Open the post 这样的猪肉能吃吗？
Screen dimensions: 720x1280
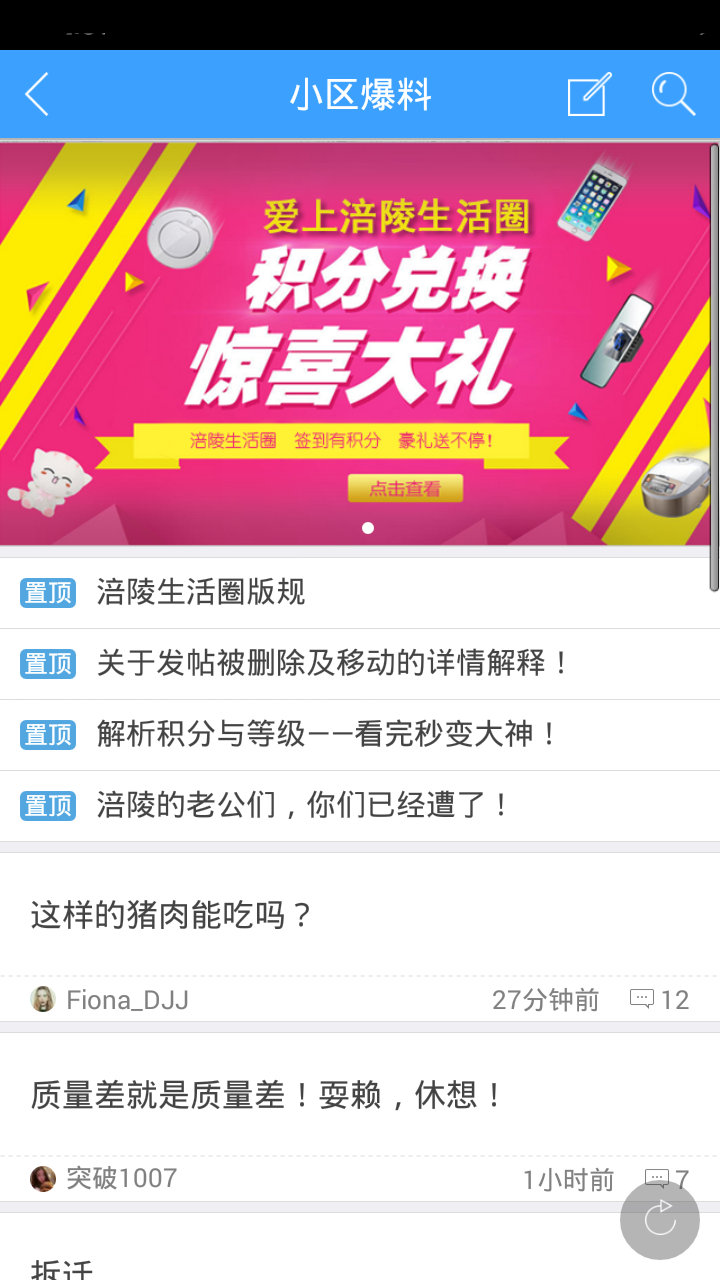point(172,914)
